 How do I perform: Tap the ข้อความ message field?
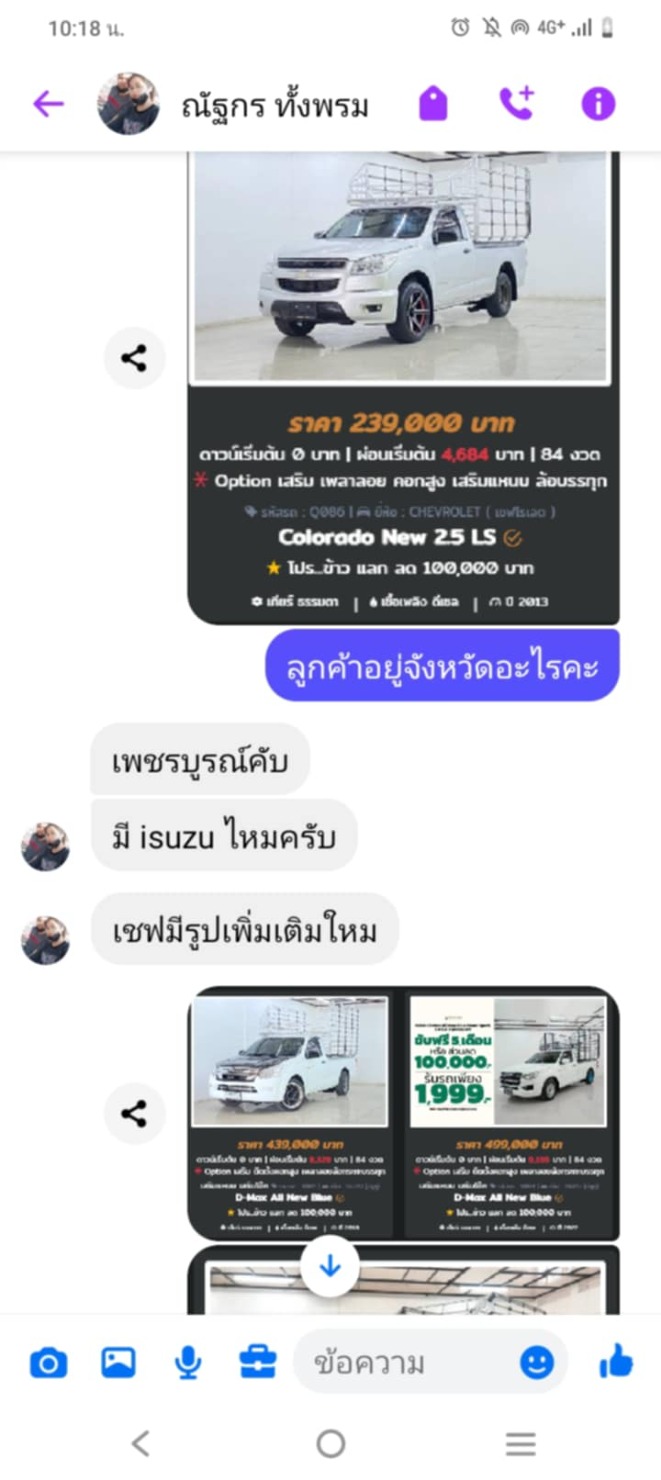coord(405,1362)
